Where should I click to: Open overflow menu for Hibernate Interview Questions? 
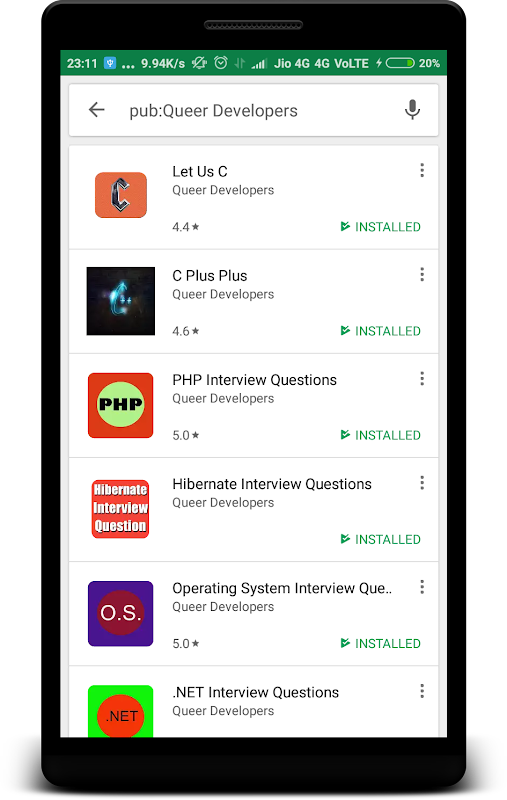pyautogui.click(x=422, y=483)
